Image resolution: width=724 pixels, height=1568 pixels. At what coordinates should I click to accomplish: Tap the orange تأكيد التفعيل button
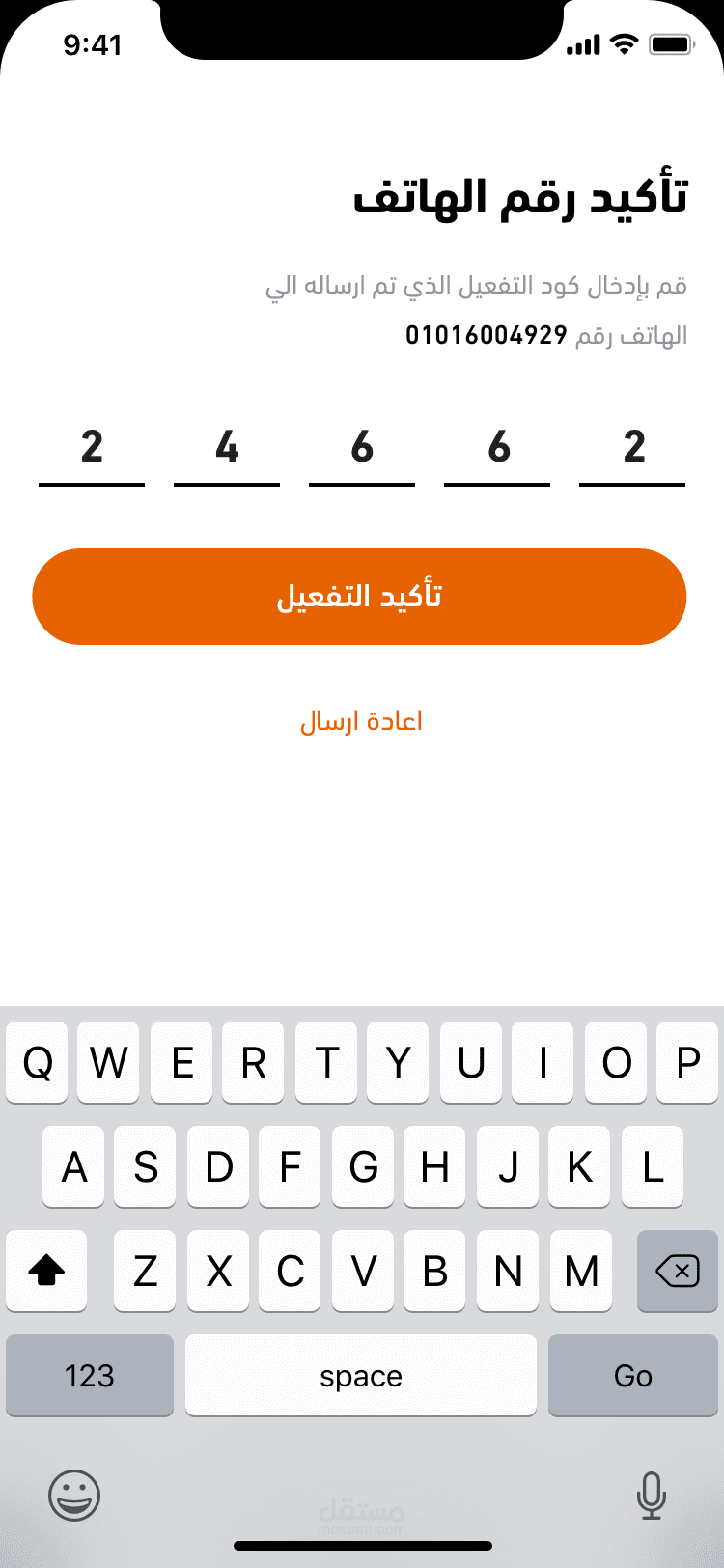point(359,597)
